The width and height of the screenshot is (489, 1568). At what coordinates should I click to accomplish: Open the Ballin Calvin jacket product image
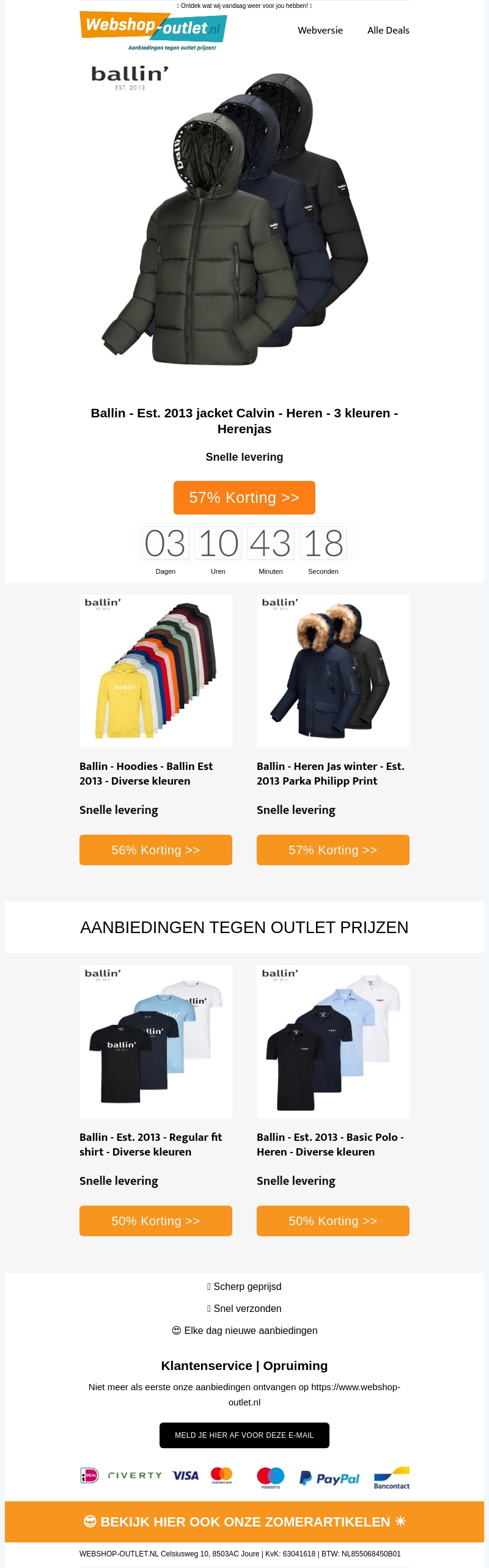click(x=244, y=220)
